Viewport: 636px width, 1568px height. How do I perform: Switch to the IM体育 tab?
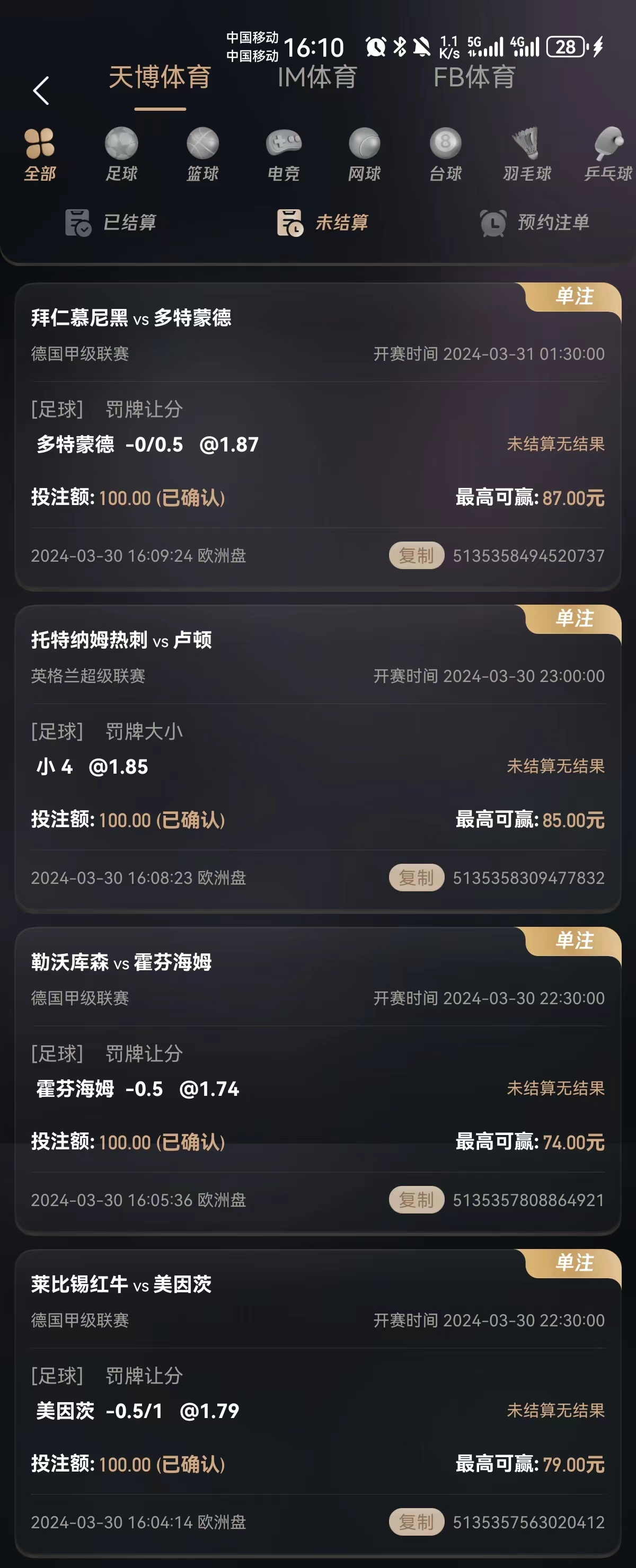pyautogui.click(x=316, y=77)
